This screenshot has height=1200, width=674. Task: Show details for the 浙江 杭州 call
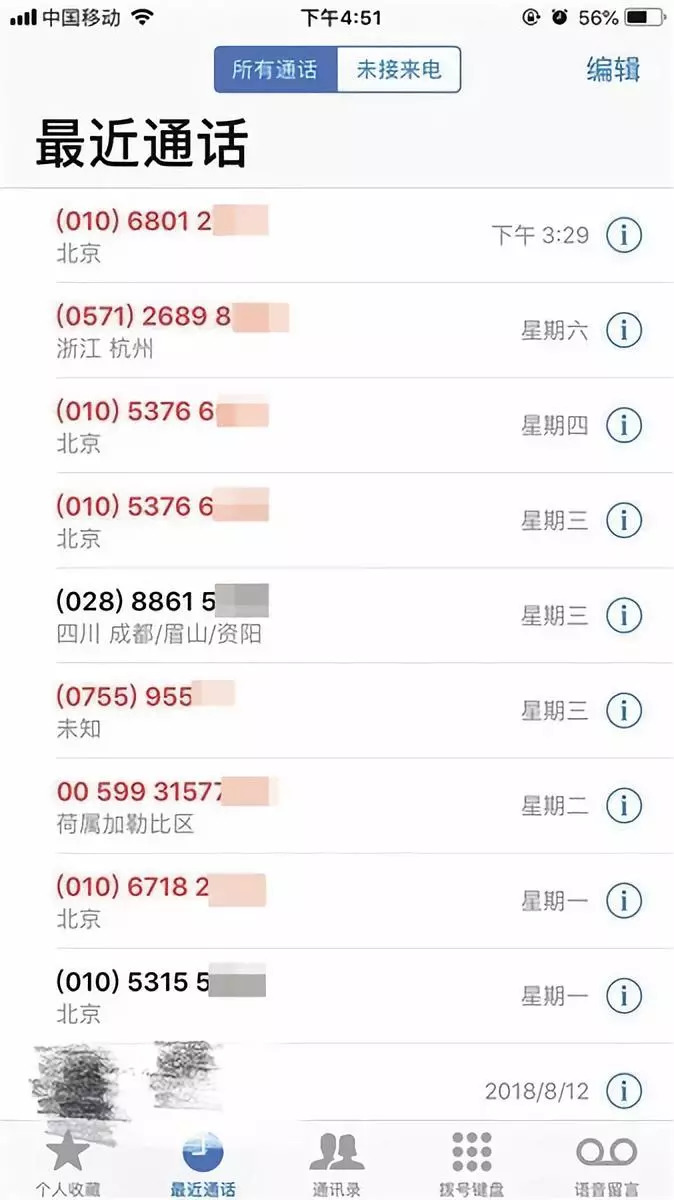[x=624, y=330]
